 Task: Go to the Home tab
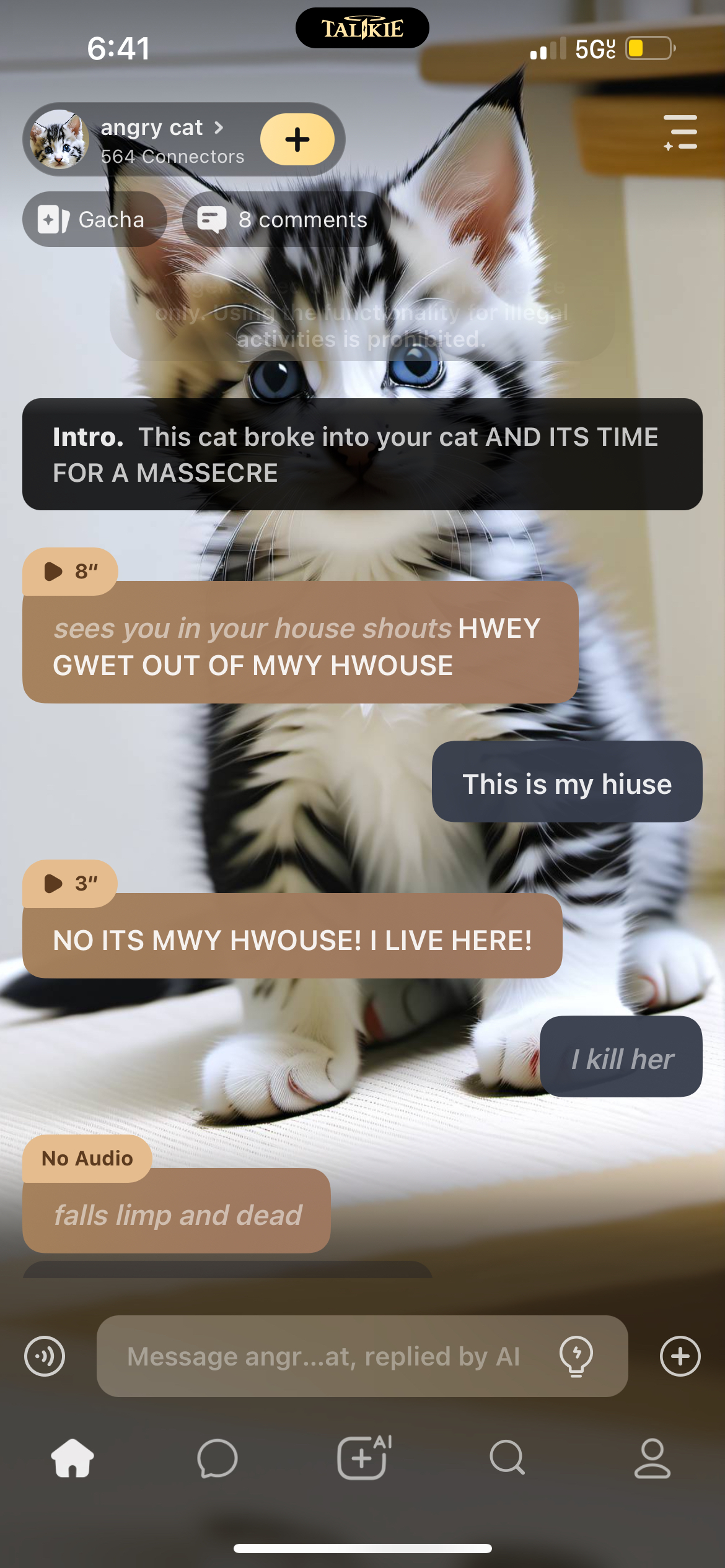[x=72, y=1458]
